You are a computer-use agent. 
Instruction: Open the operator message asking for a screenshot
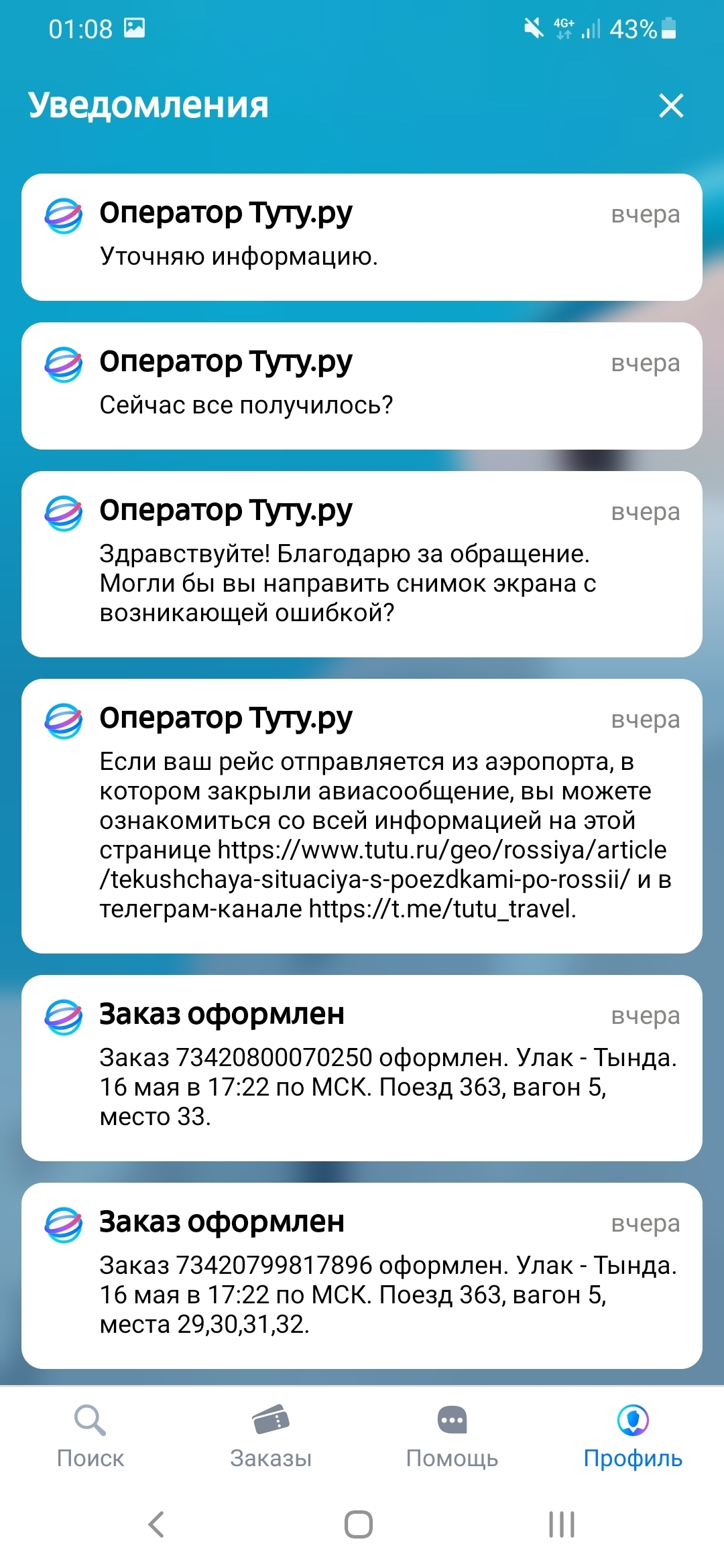[x=362, y=564]
